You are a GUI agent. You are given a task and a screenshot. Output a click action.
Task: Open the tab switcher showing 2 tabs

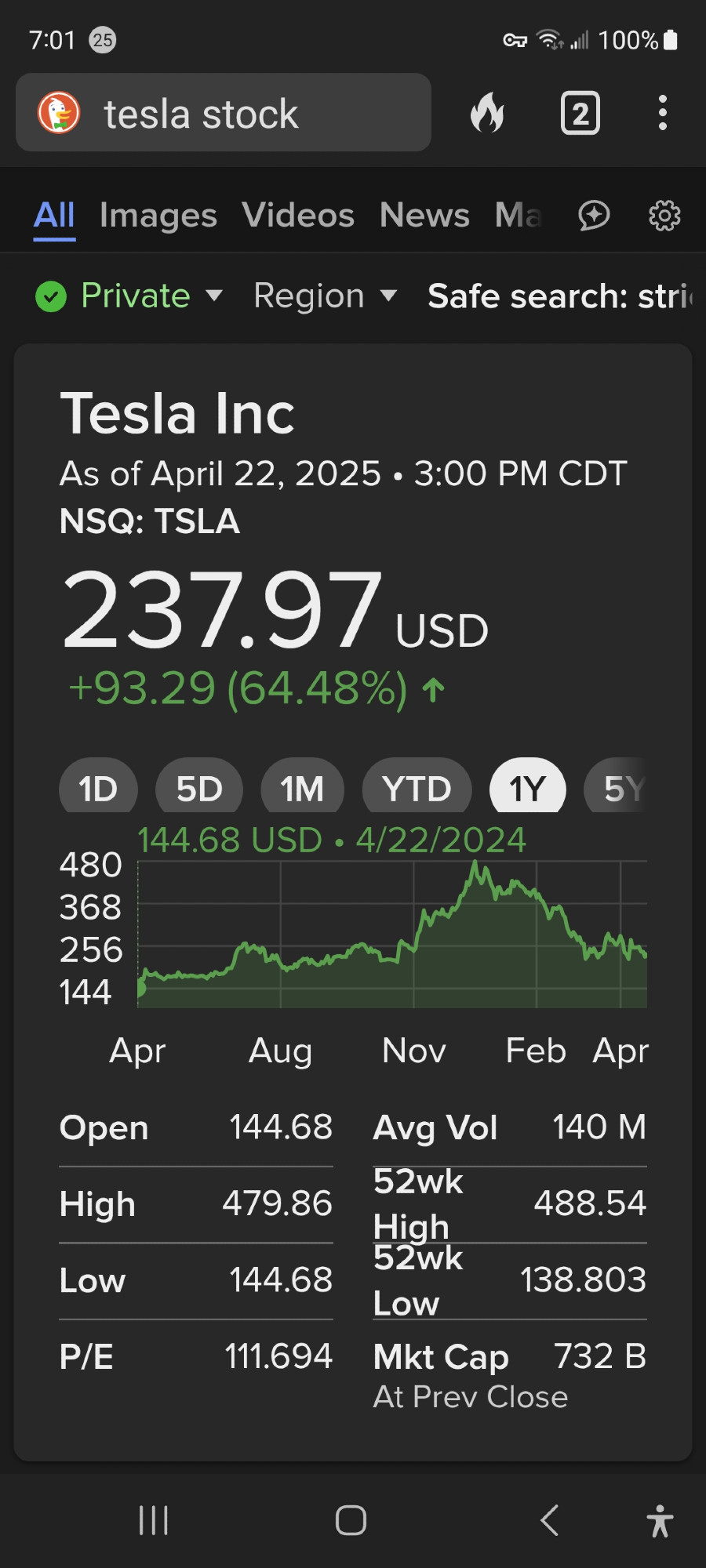580,113
